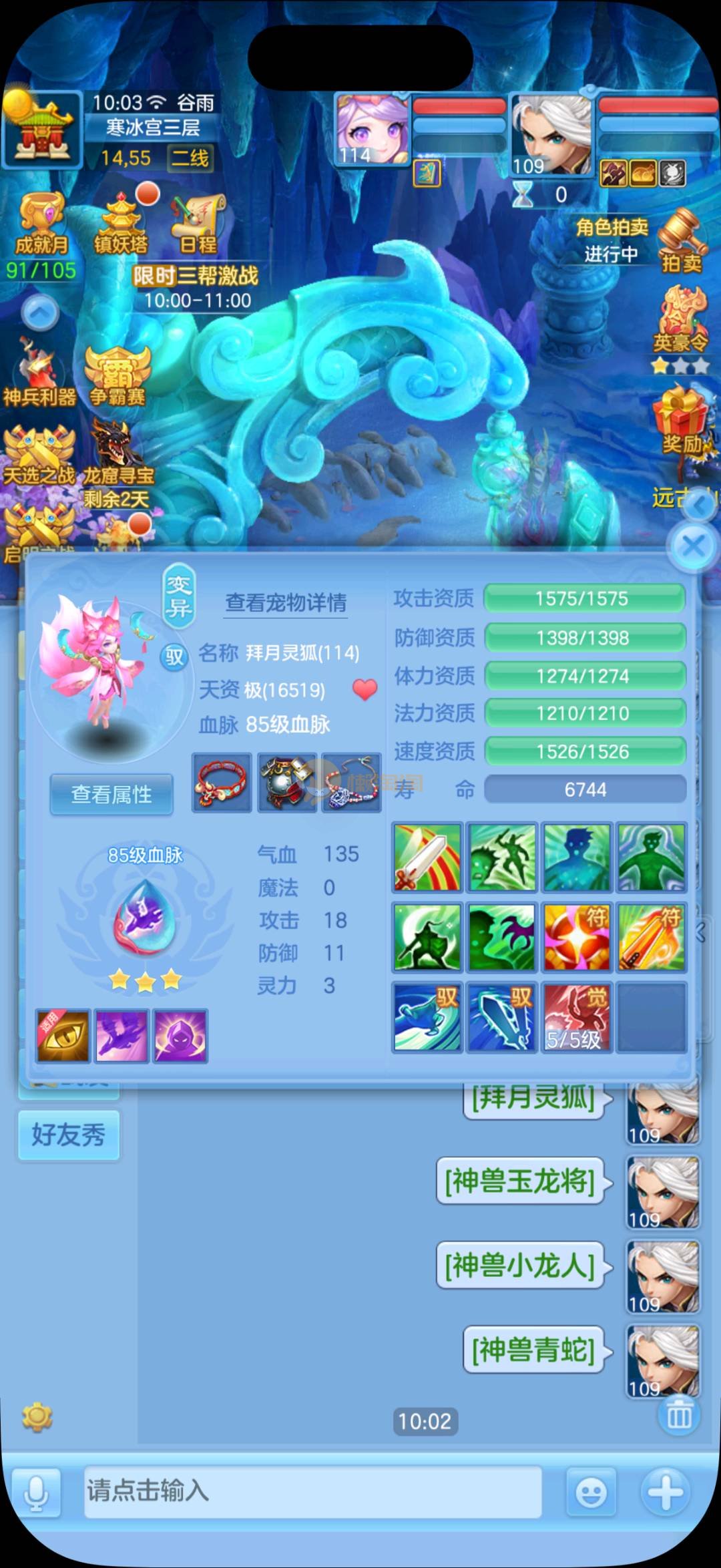Open the chat settings gear
The image size is (721, 1568).
tap(37, 1417)
